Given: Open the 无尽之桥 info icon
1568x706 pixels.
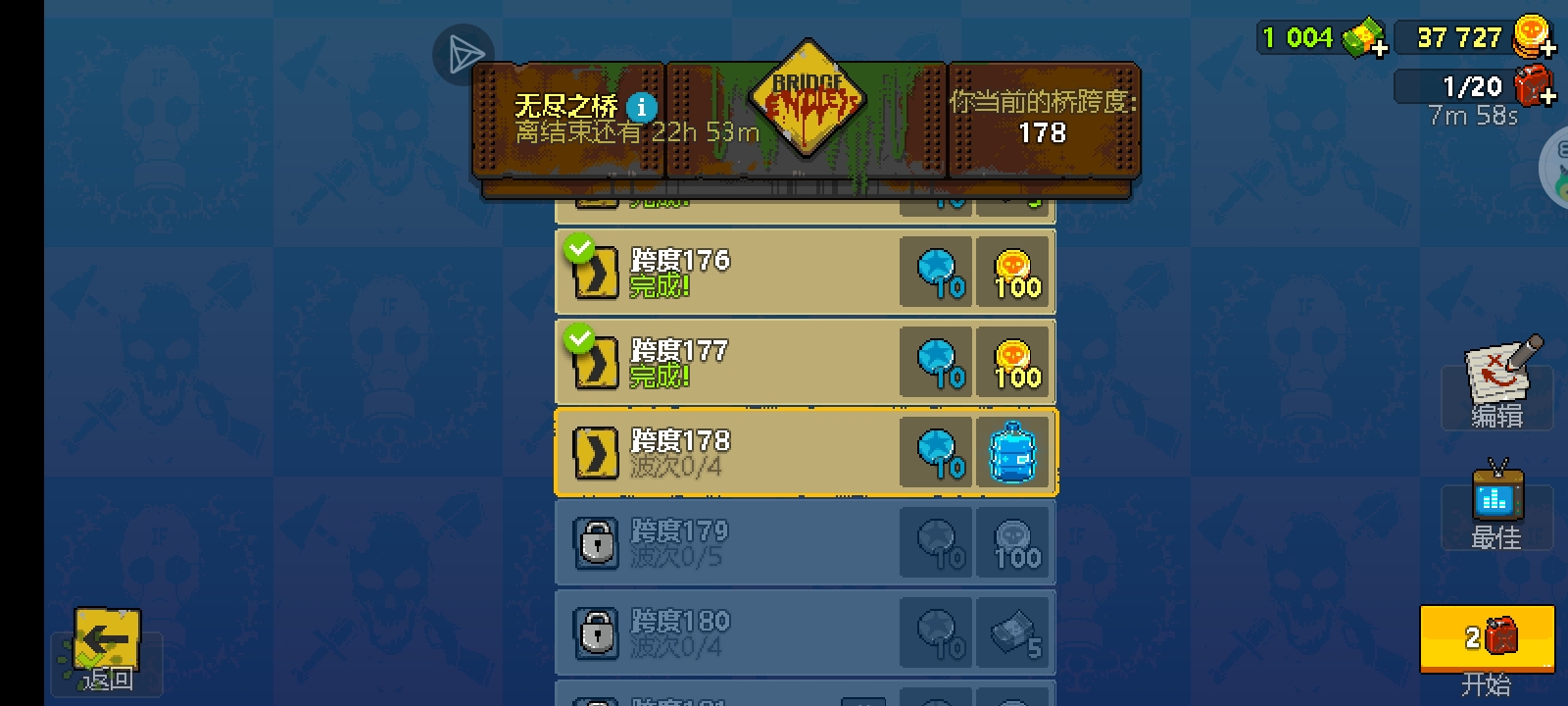Looking at the screenshot, I should pos(642,106).
